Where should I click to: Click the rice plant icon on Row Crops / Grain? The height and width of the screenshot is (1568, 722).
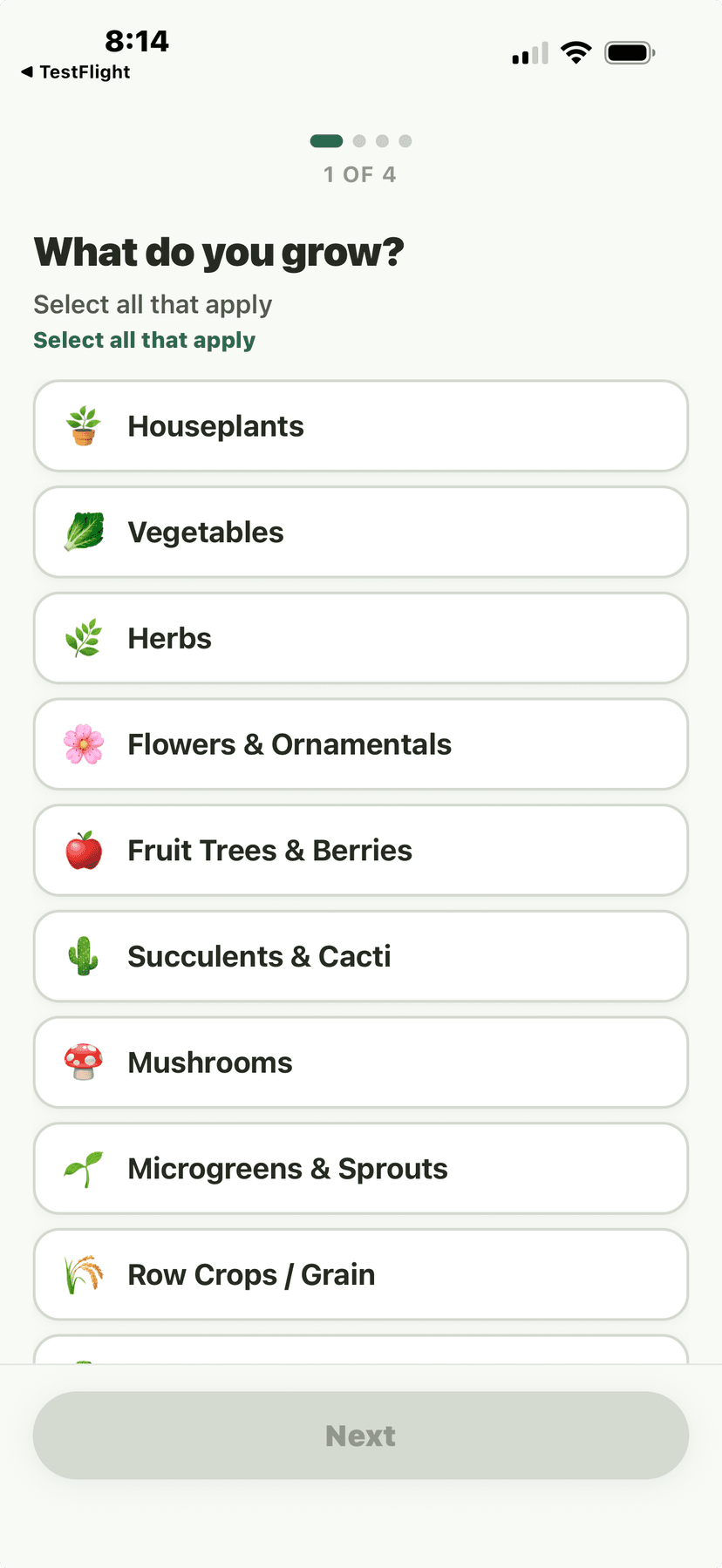pyautogui.click(x=83, y=1274)
